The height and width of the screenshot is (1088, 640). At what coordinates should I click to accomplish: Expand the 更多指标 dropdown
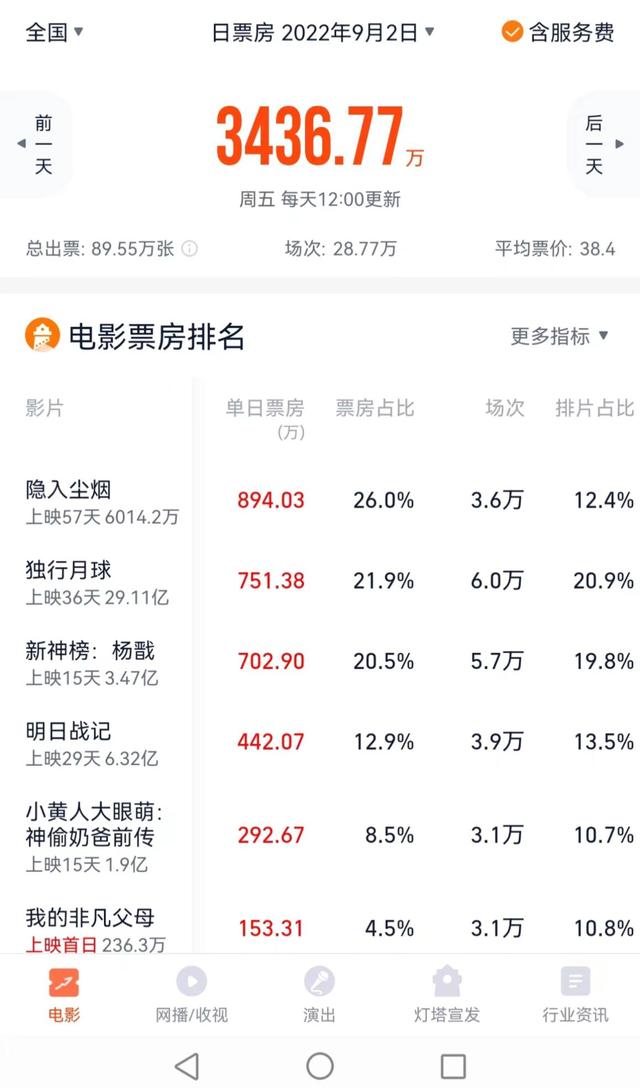pos(559,336)
